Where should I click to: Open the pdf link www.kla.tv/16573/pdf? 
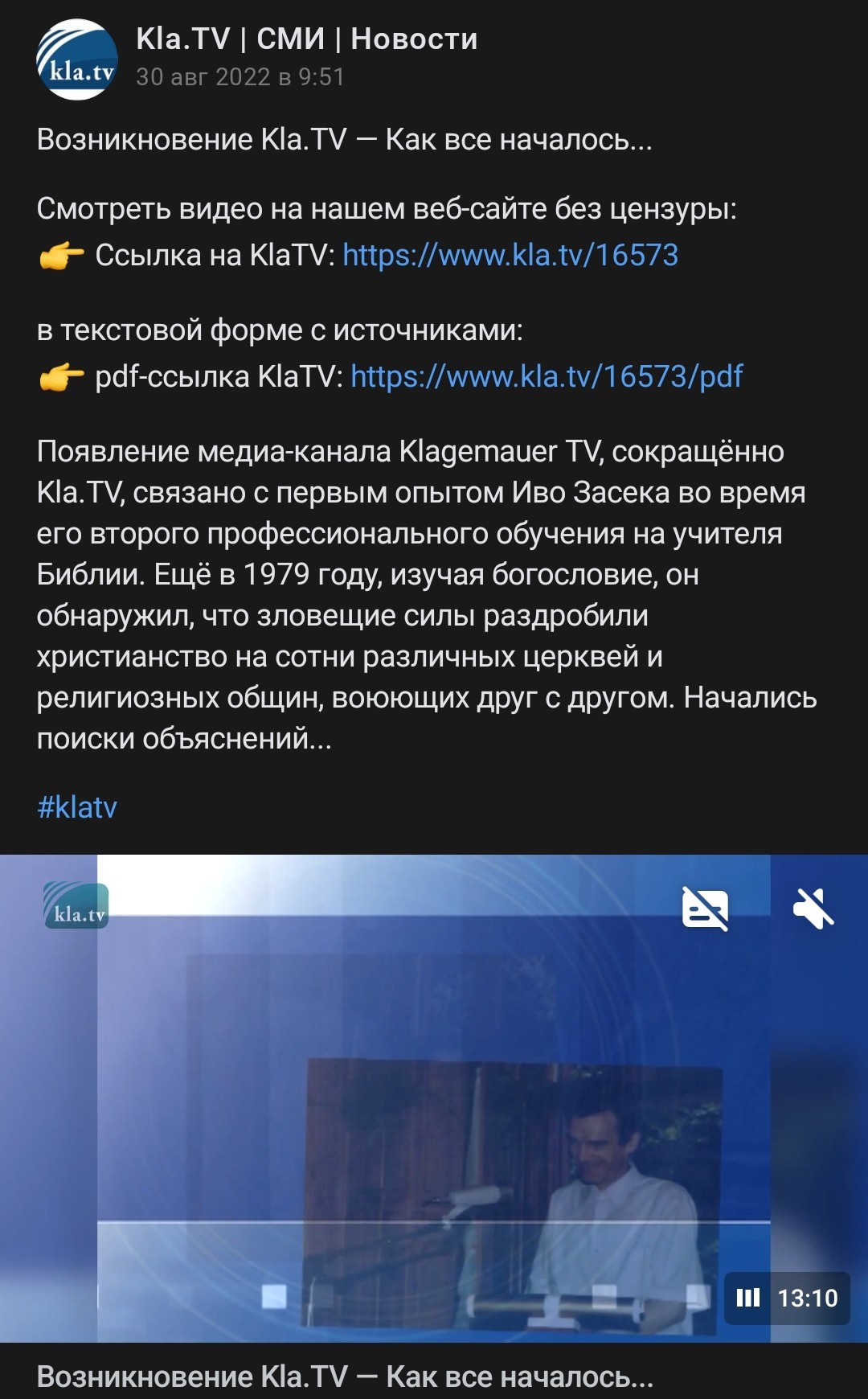point(547,376)
